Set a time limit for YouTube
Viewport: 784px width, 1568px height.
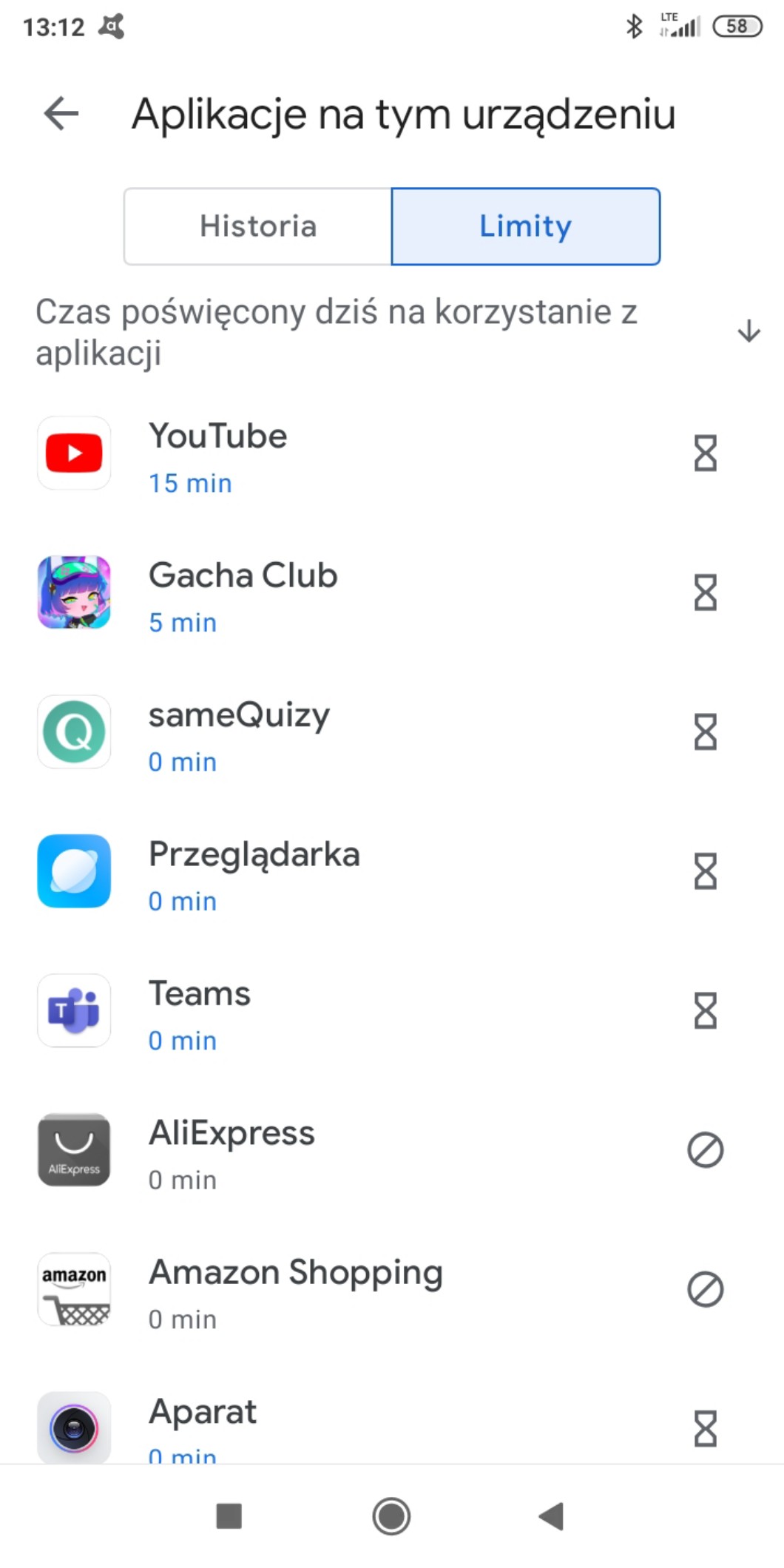pyautogui.click(x=705, y=453)
